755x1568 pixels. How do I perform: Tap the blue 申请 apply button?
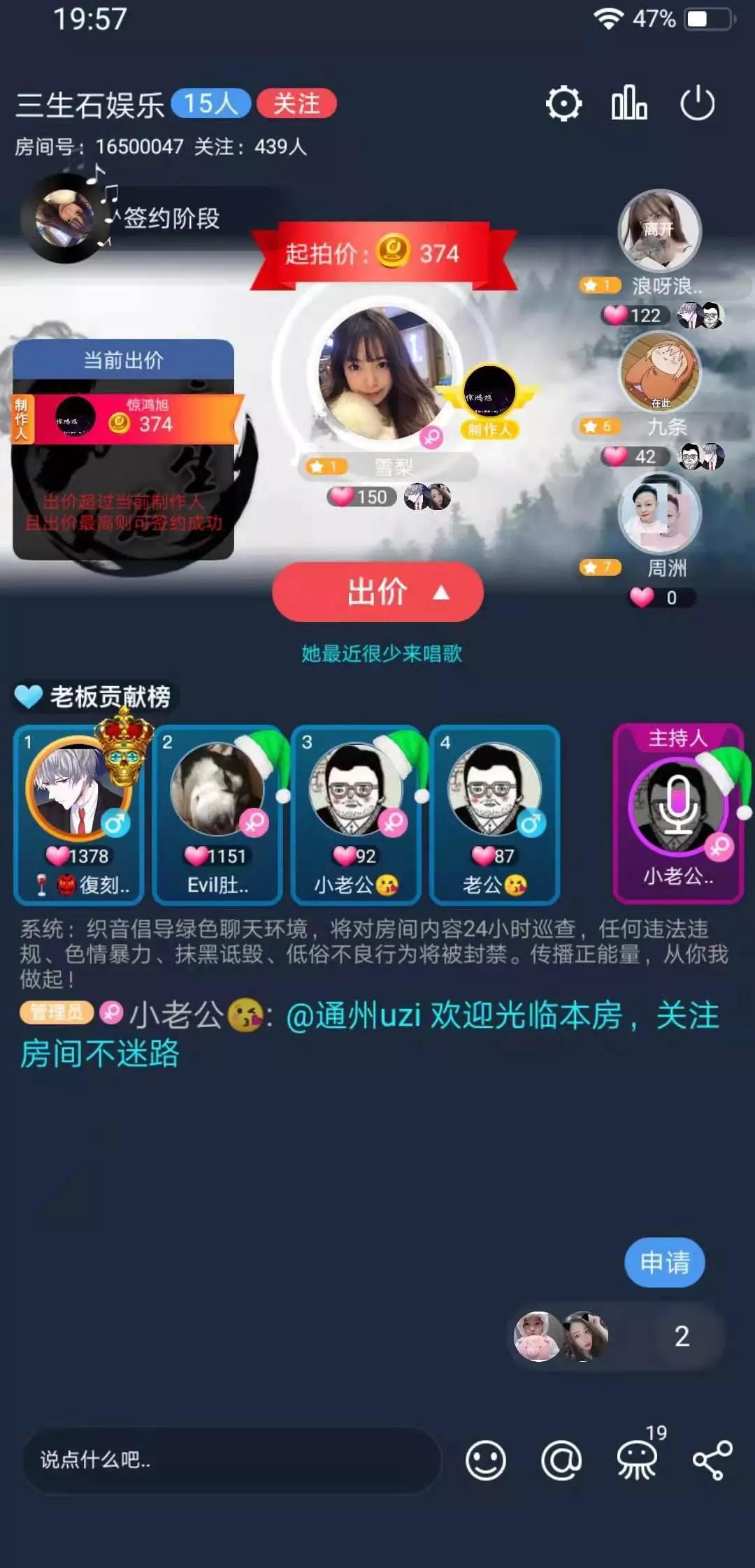pyautogui.click(x=664, y=1262)
